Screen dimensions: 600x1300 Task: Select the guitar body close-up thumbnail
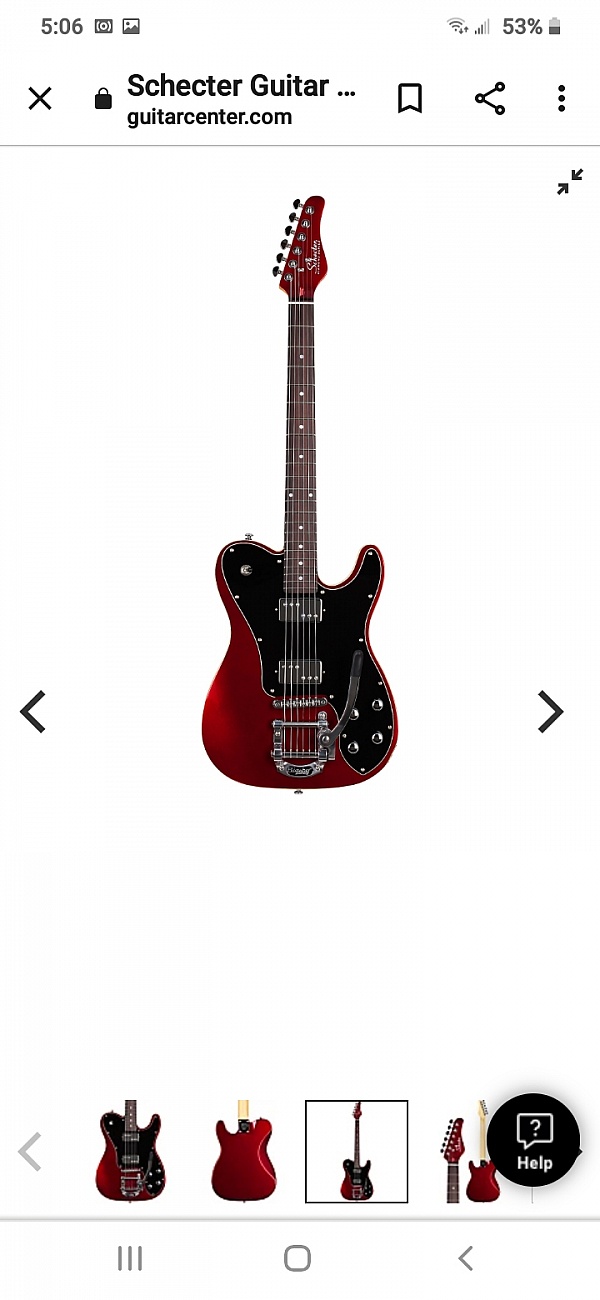[x=129, y=1152]
